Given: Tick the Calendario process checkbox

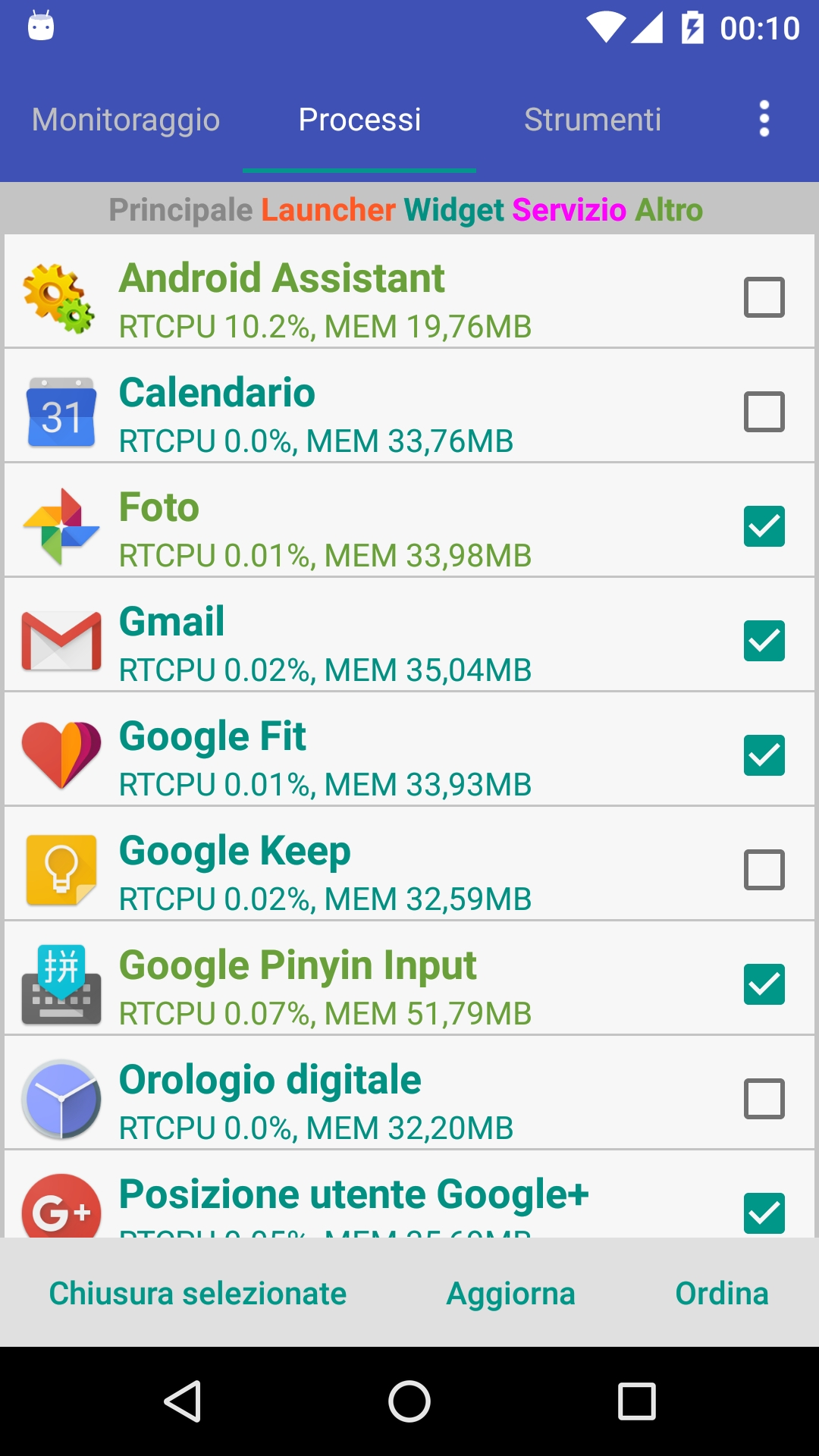Looking at the screenshot, I should tap(764, 412).
